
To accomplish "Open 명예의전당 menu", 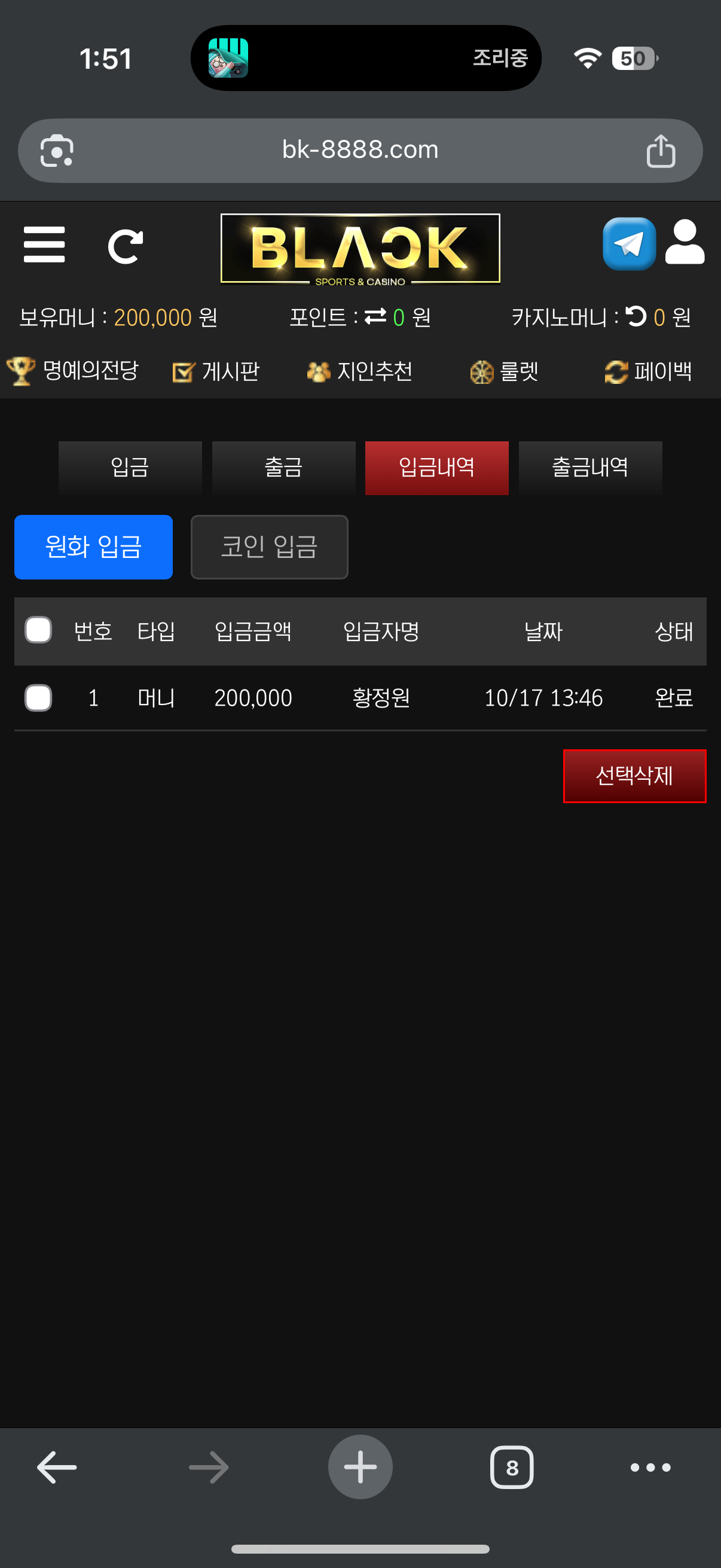I will click(73, 371).
